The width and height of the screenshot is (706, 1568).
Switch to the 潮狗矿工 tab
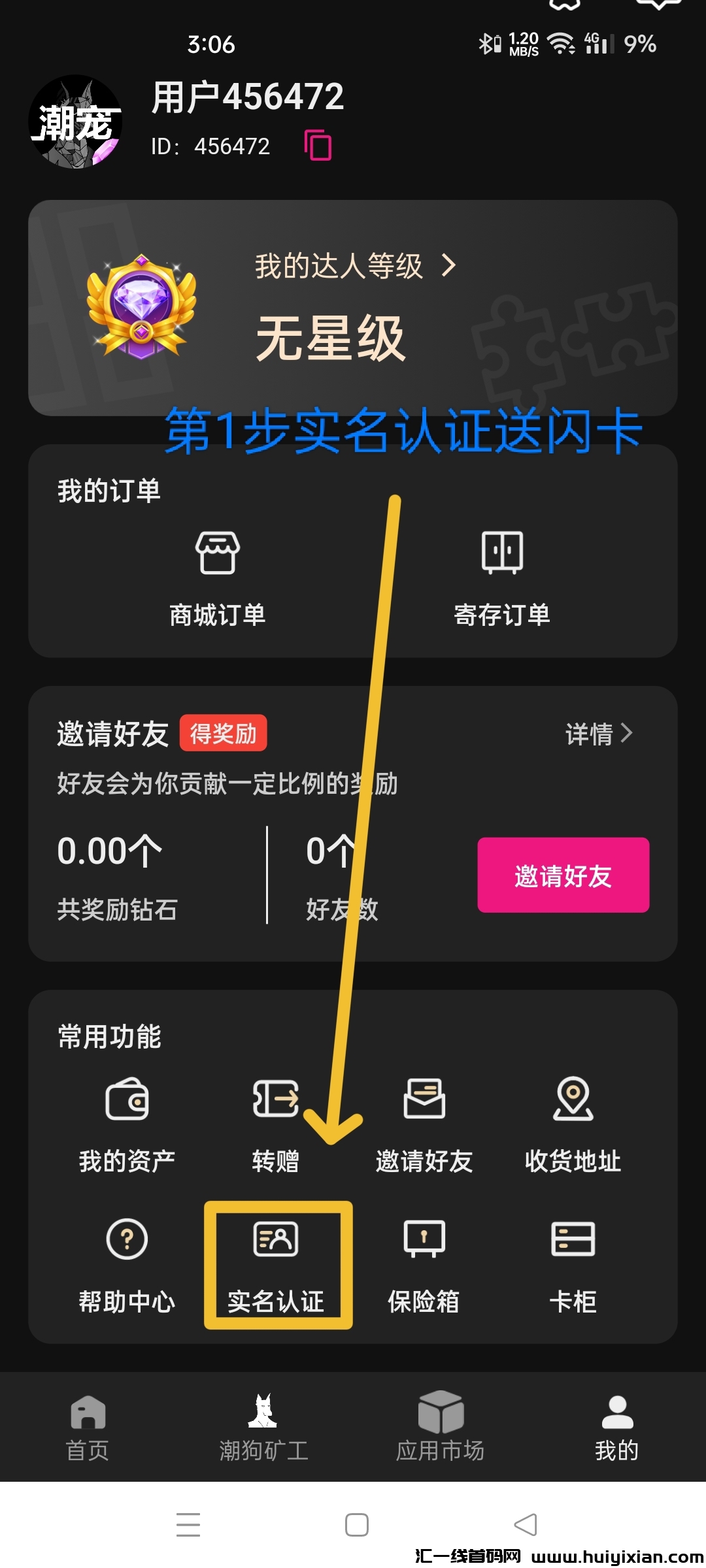pos(263,1428)
